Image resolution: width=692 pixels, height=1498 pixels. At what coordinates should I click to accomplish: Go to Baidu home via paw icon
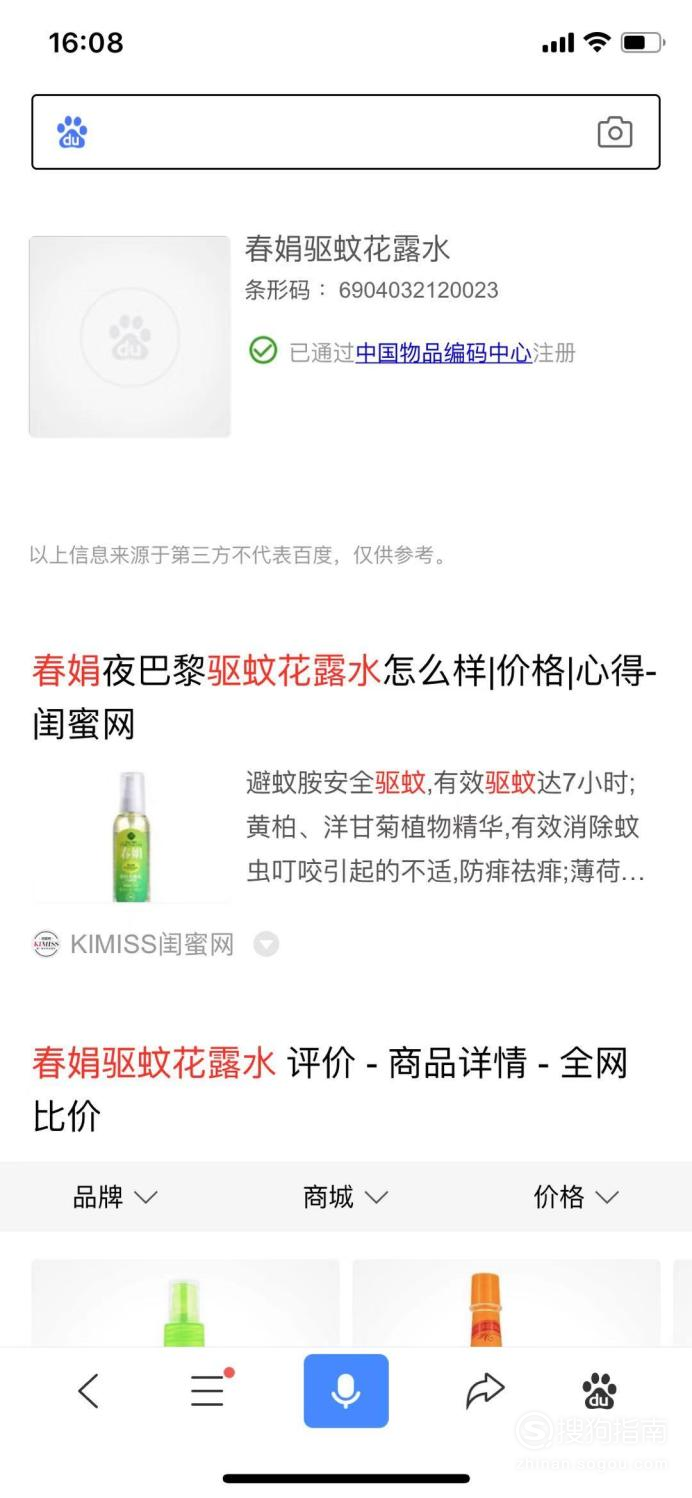coord(599,1391)
